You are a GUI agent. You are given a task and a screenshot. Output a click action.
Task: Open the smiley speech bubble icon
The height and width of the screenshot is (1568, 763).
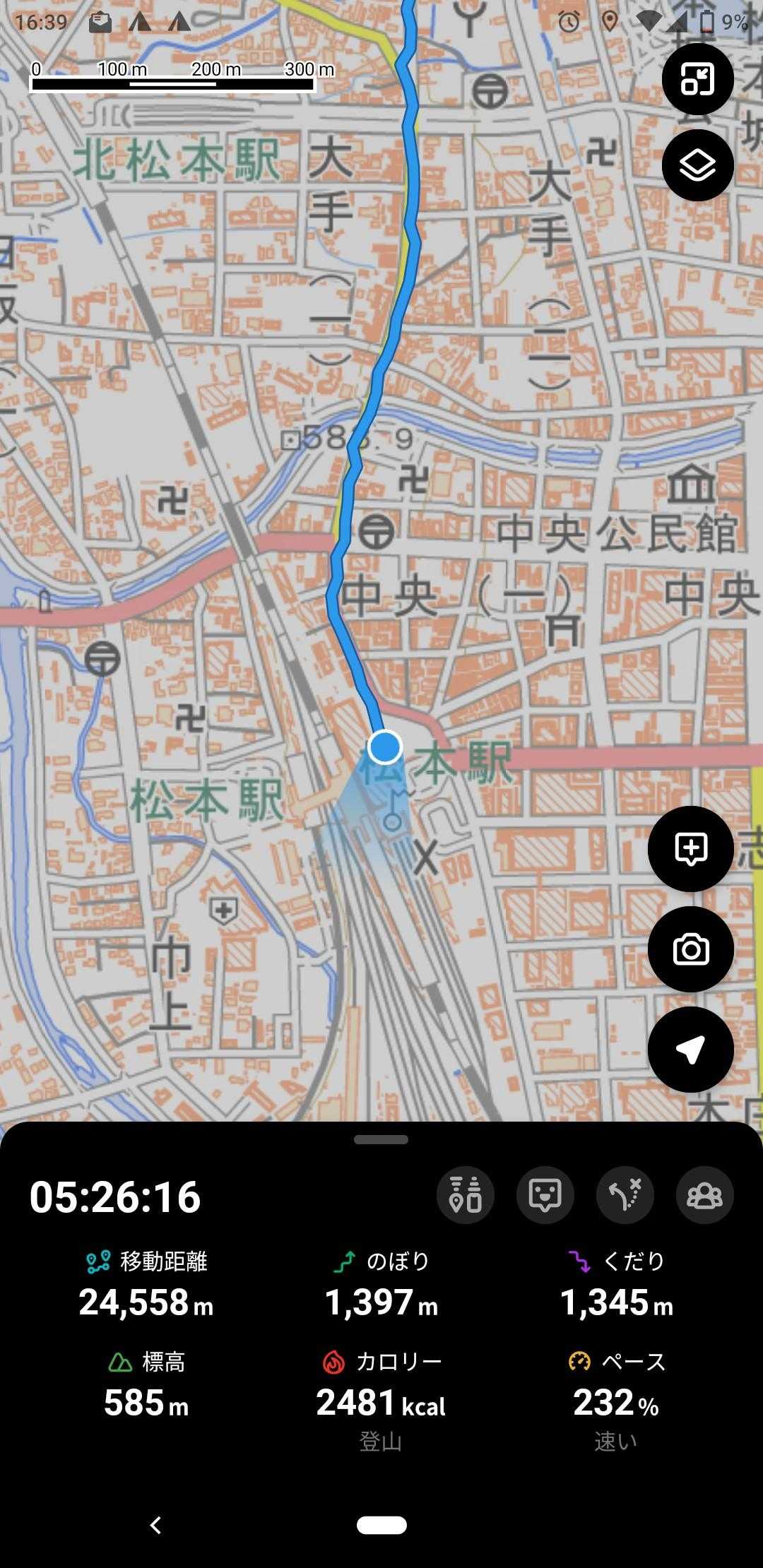(x=545, y=1194)
